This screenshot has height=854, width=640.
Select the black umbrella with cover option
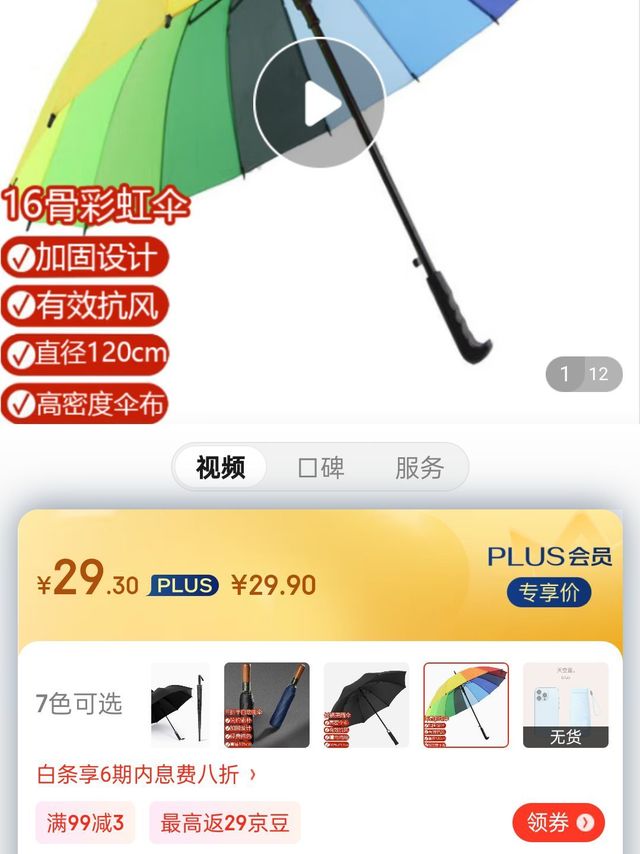click(x=180, y=705)
